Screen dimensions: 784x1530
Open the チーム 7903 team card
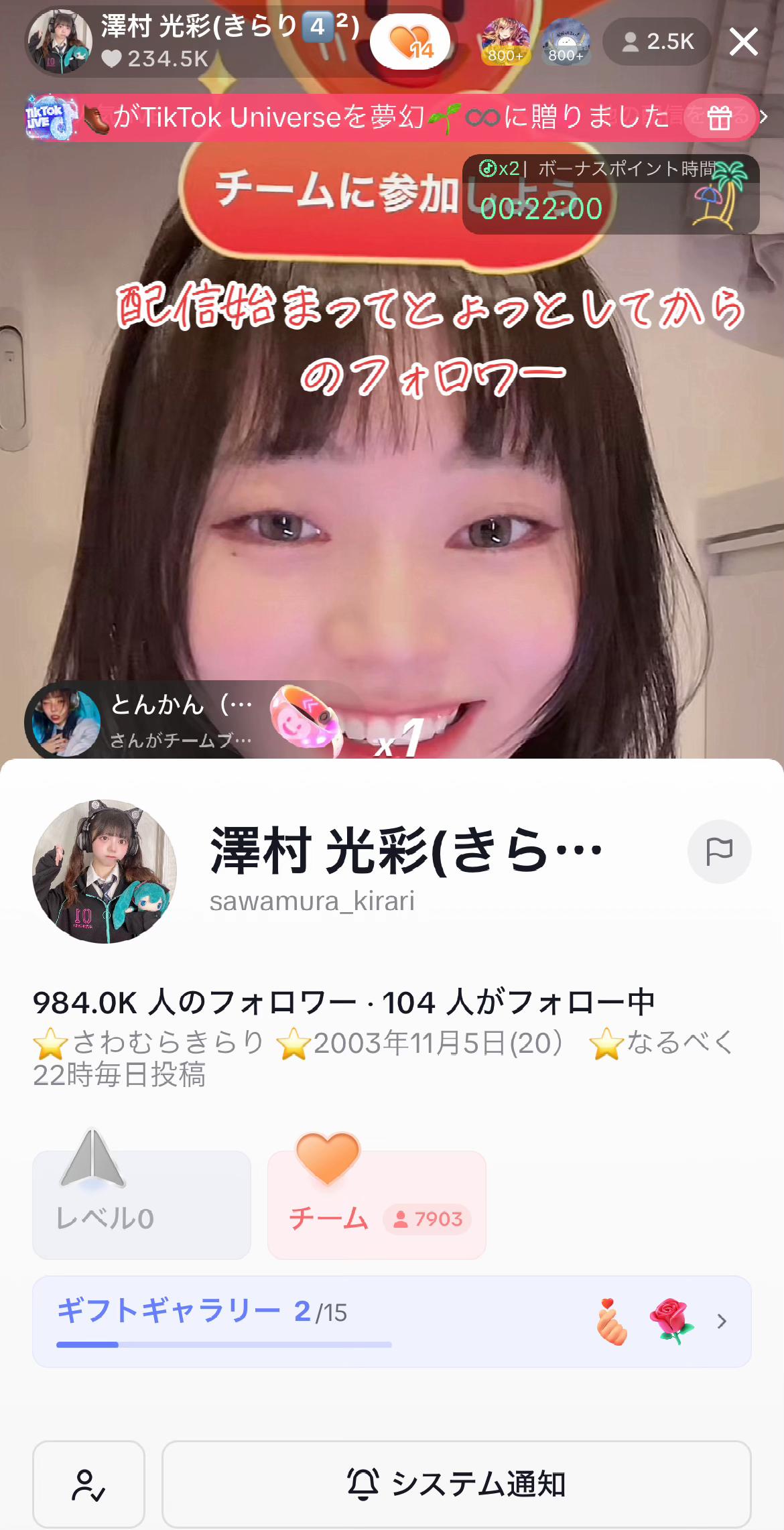tap(377, 1205)
